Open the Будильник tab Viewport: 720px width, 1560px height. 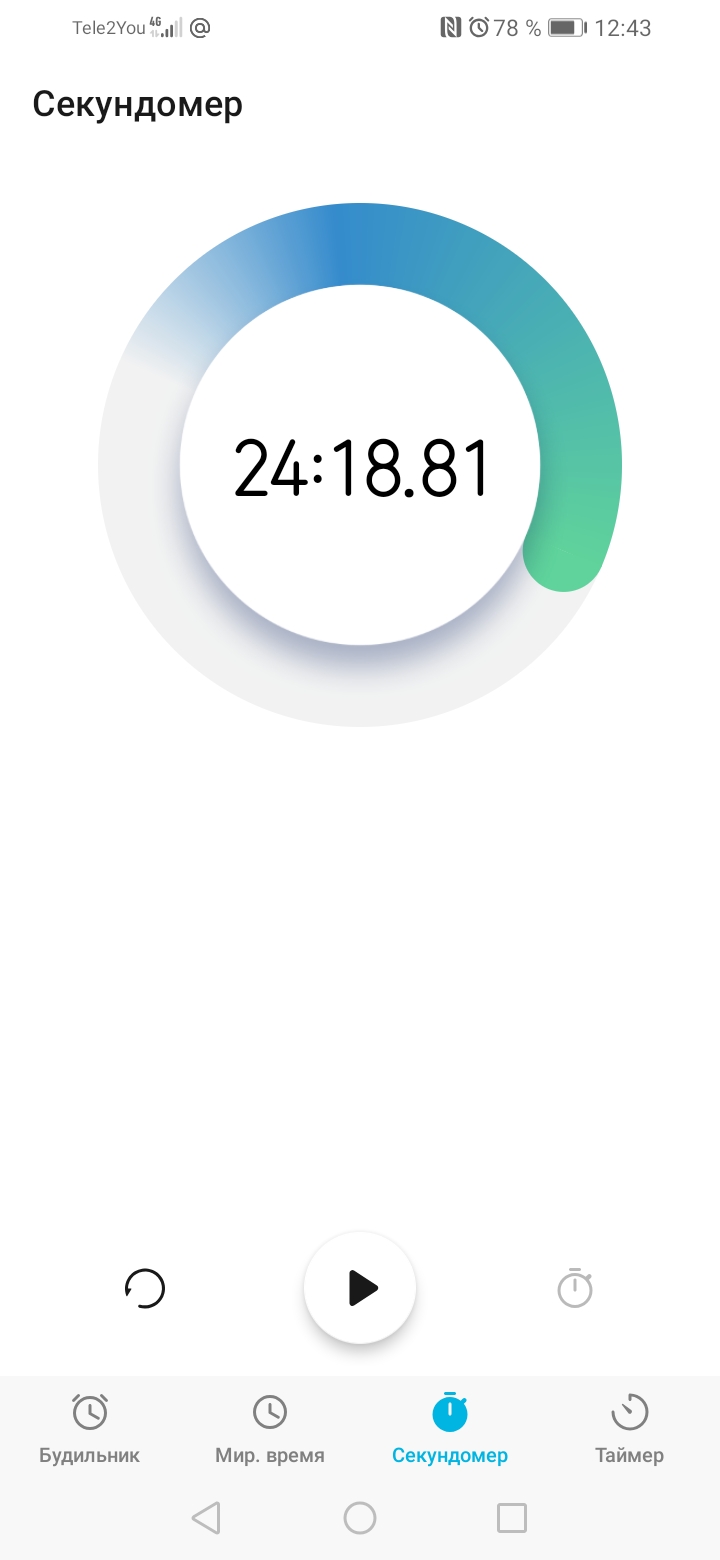pos(90,1429)
